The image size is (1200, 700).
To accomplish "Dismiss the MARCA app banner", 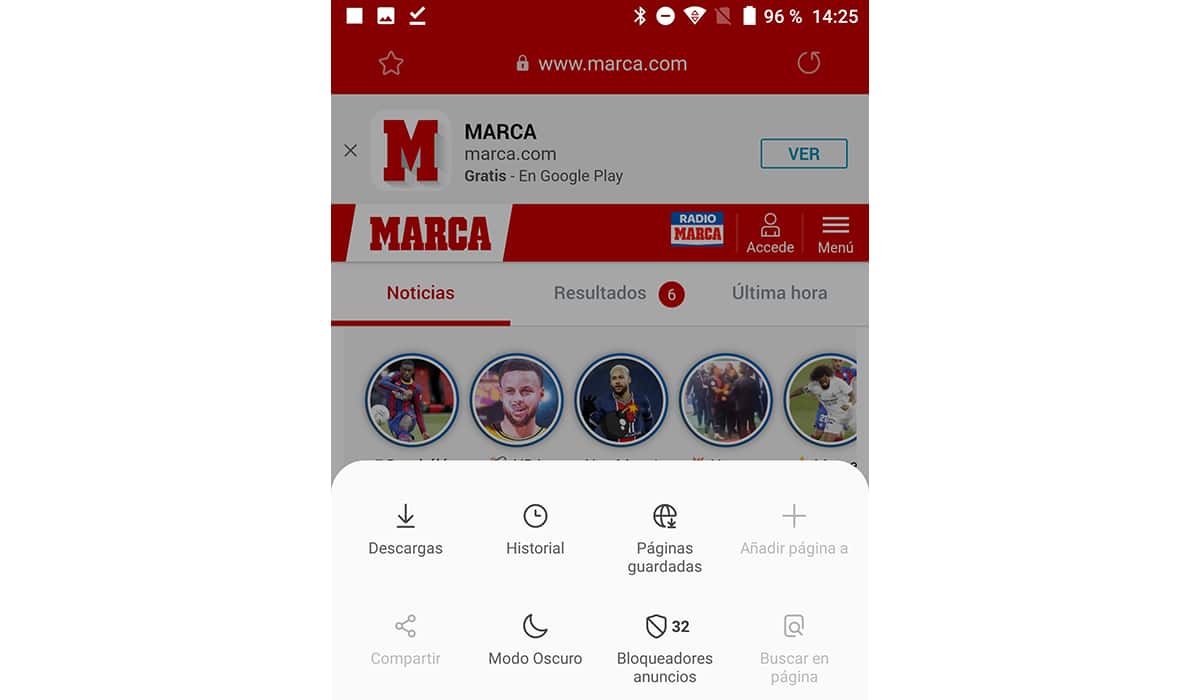I will click(x=350, y=151).
